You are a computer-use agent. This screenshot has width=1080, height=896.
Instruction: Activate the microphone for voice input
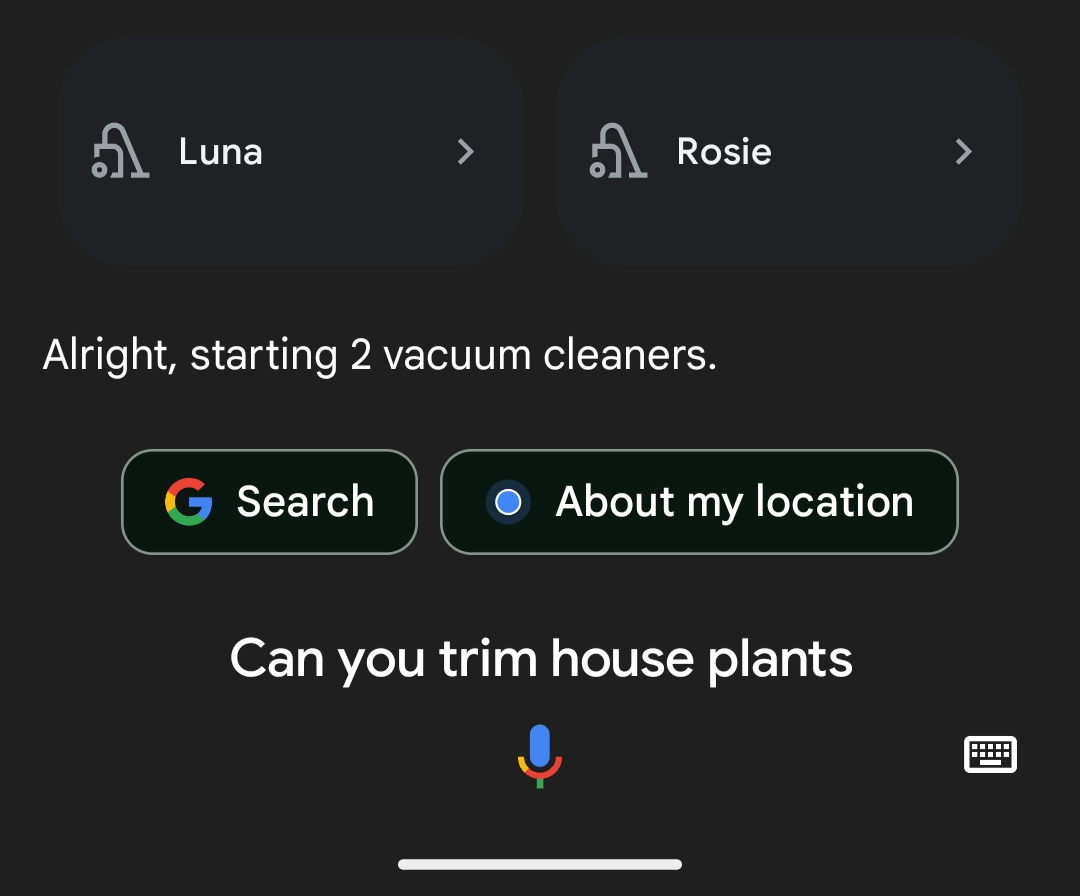pyautogui.click(x=540, y=756)
